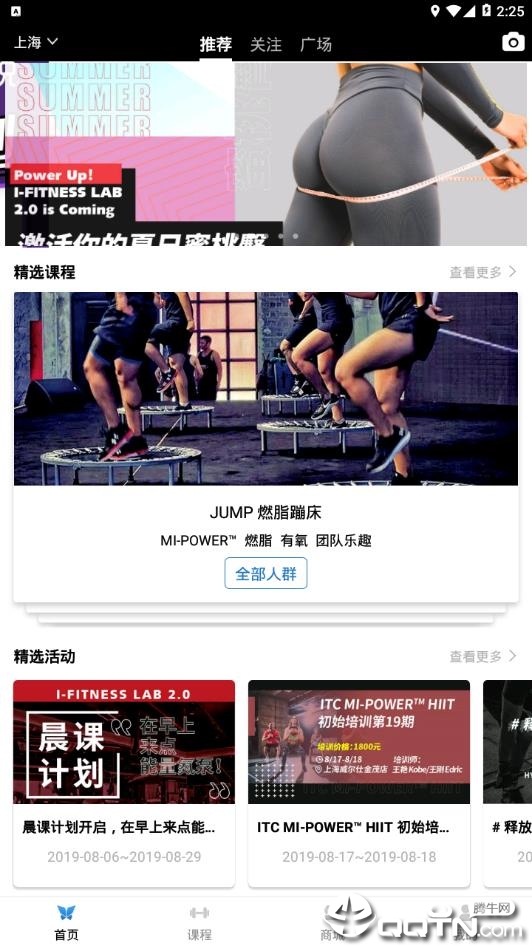Open the JUMP 燃脂蹦床 course card
This screenshot has height=946, width=532.
(x=266, y=447)
